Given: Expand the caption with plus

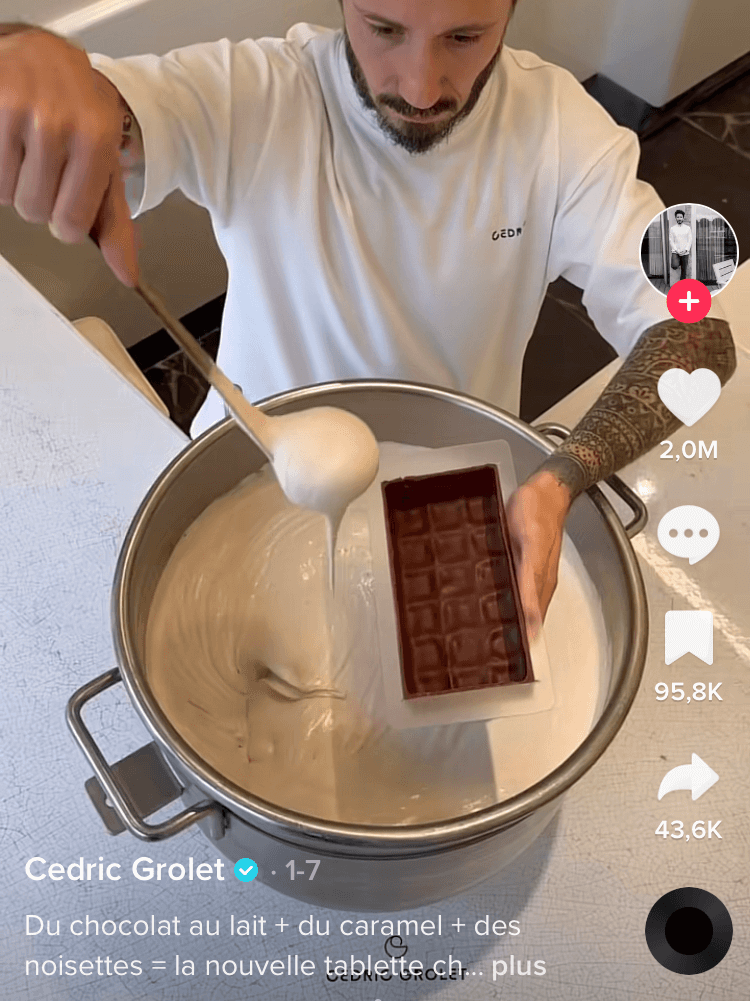Looking at the screenshot, I should (519, 966).
